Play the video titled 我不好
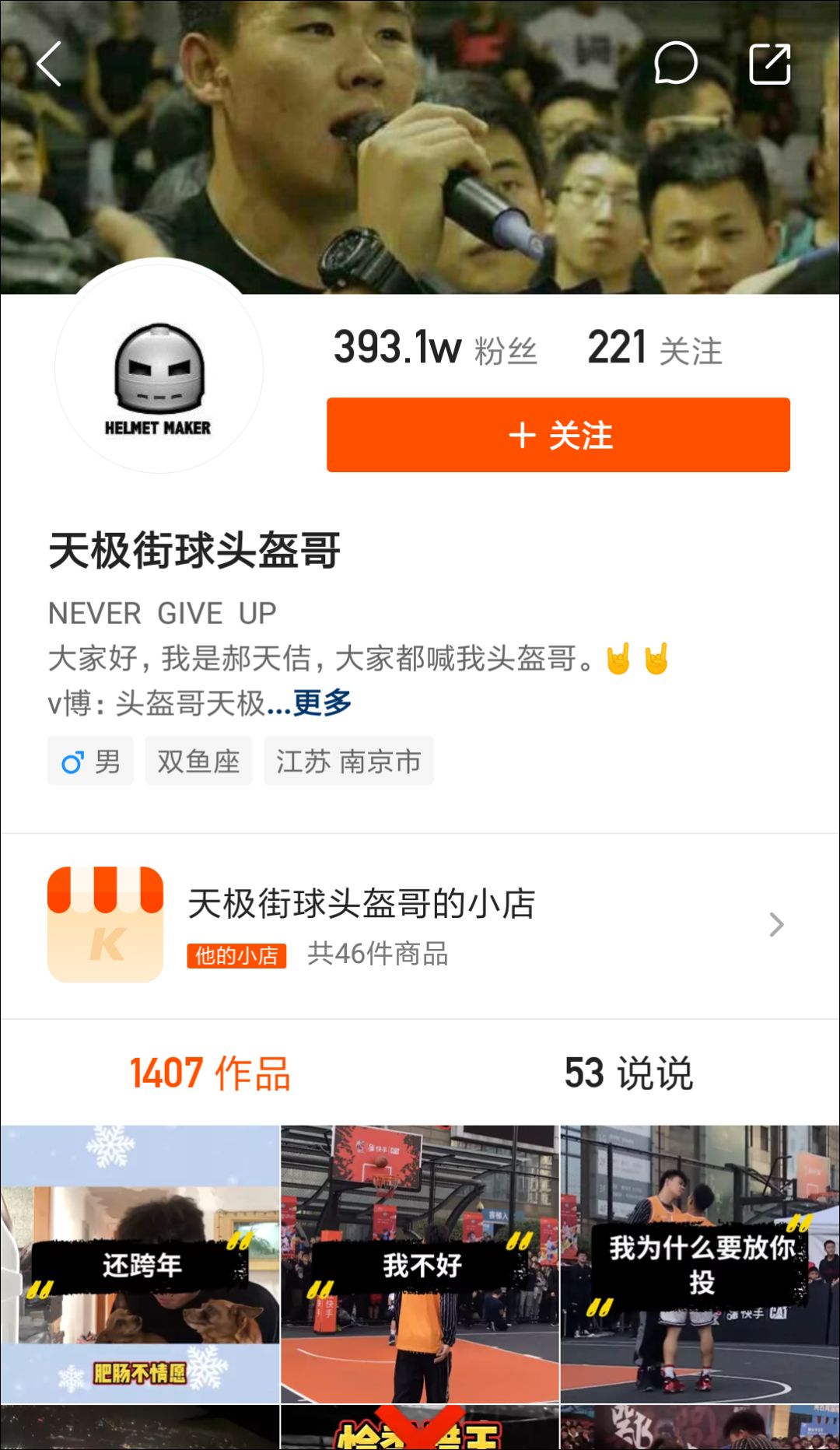Image resolution: width=840 pixels, height=1450 pixels. tap(420, 1264)
